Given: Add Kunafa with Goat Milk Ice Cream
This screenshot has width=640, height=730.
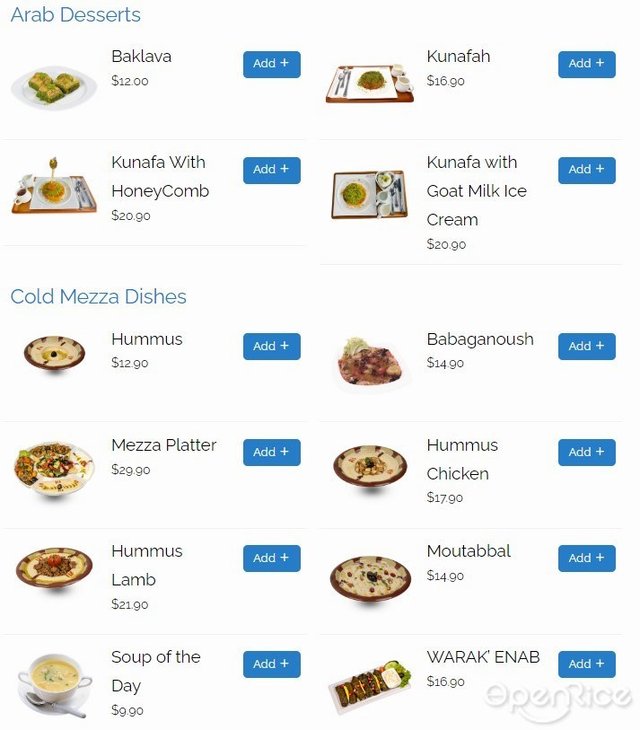Looking at the screenshot, I should [x=586, y=170].
